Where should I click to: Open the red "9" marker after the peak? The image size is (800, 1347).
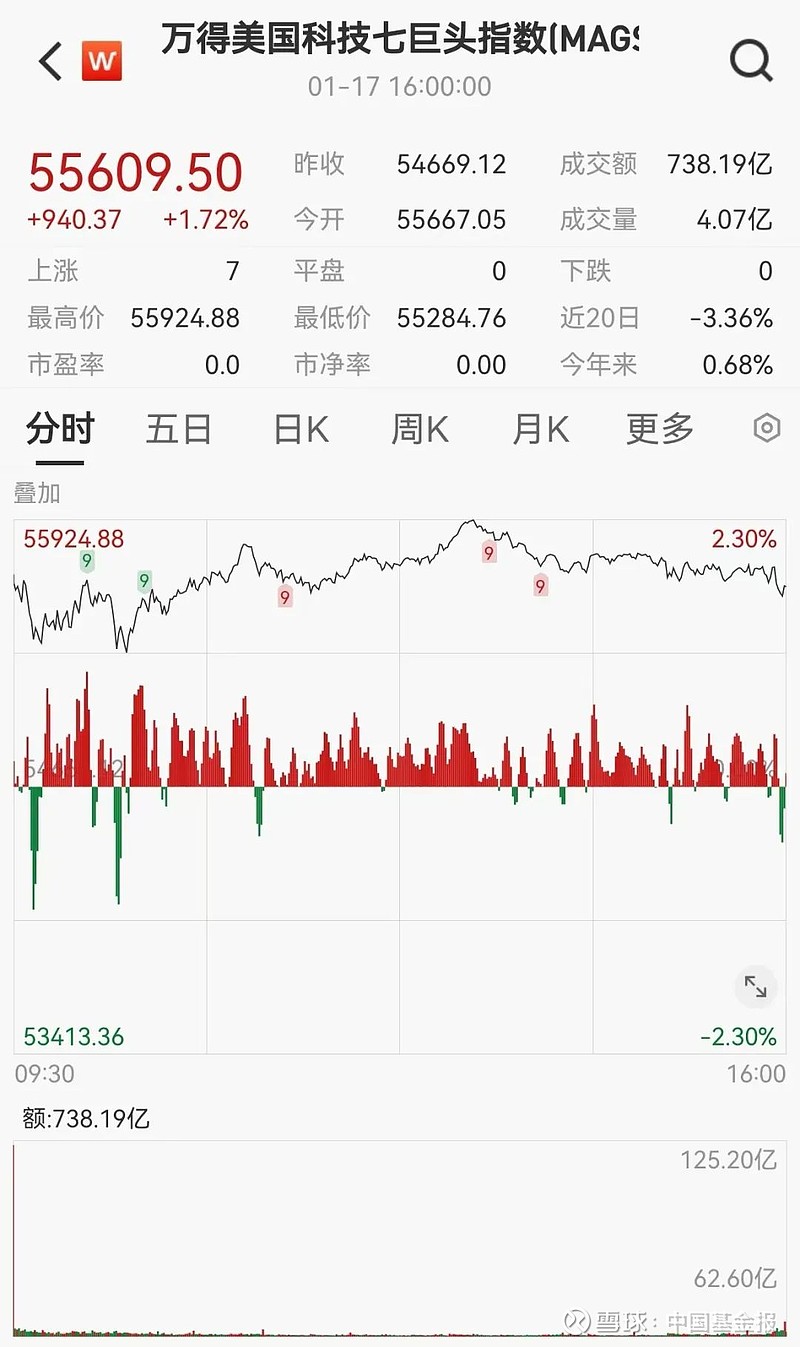click(540, 586)
